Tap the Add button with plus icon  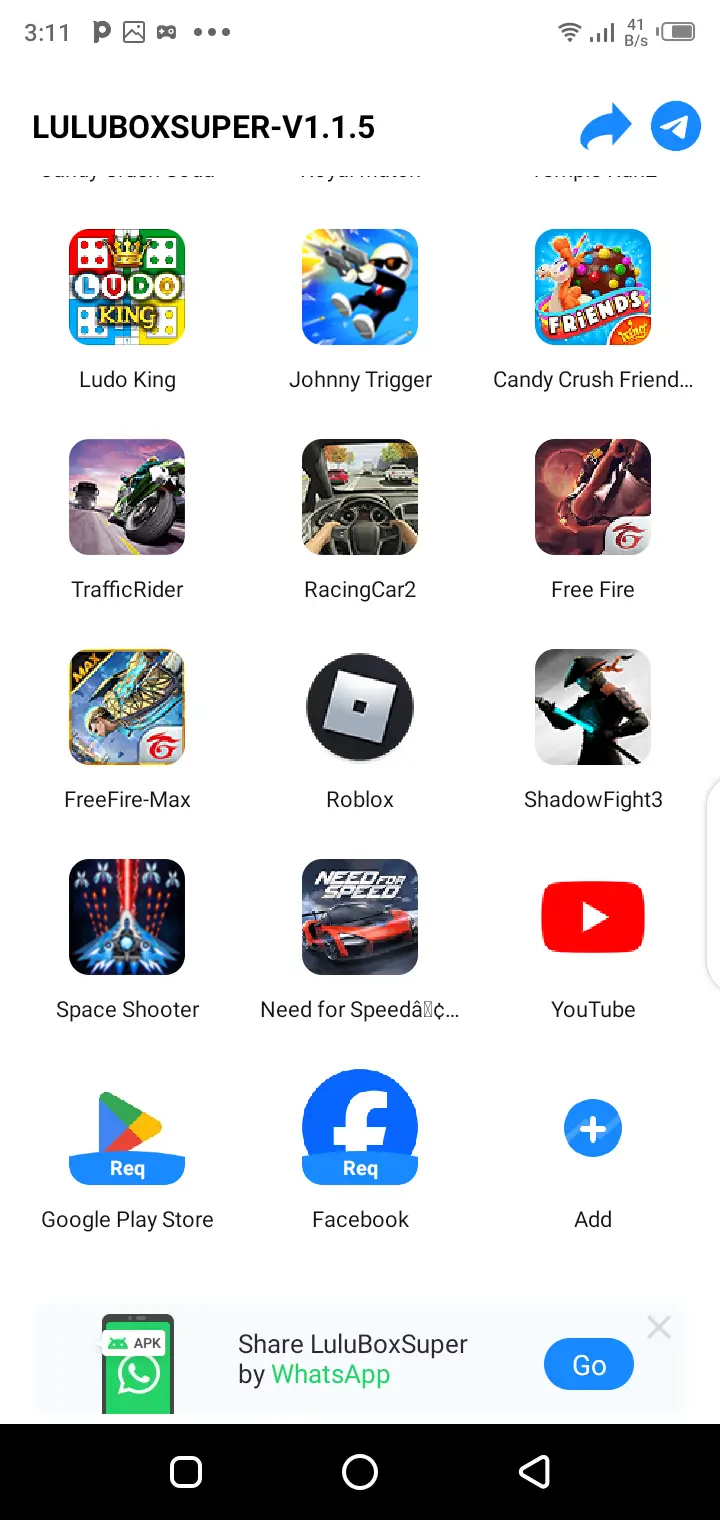tap(592, 1128)
